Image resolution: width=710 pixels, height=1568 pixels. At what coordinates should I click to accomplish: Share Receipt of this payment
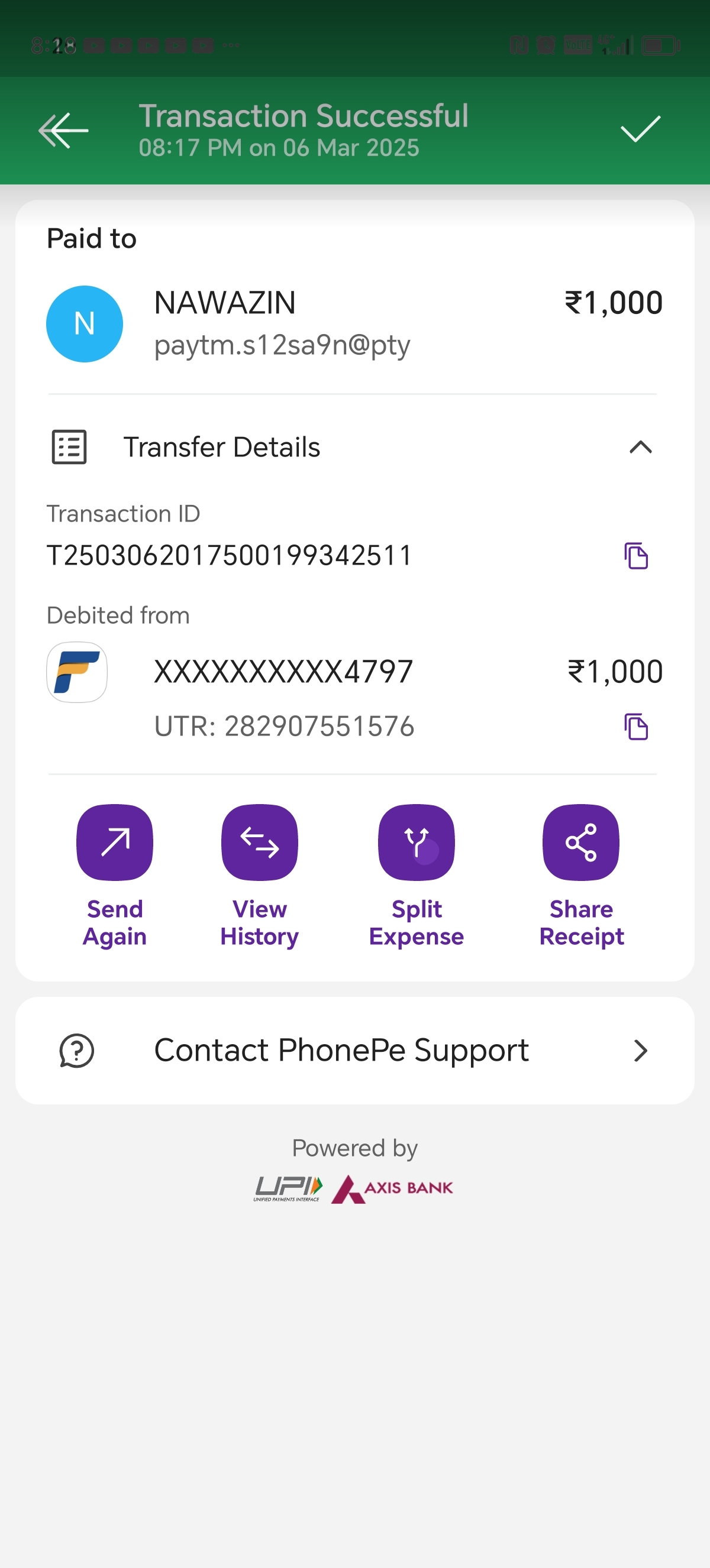(x=581, y=843)
